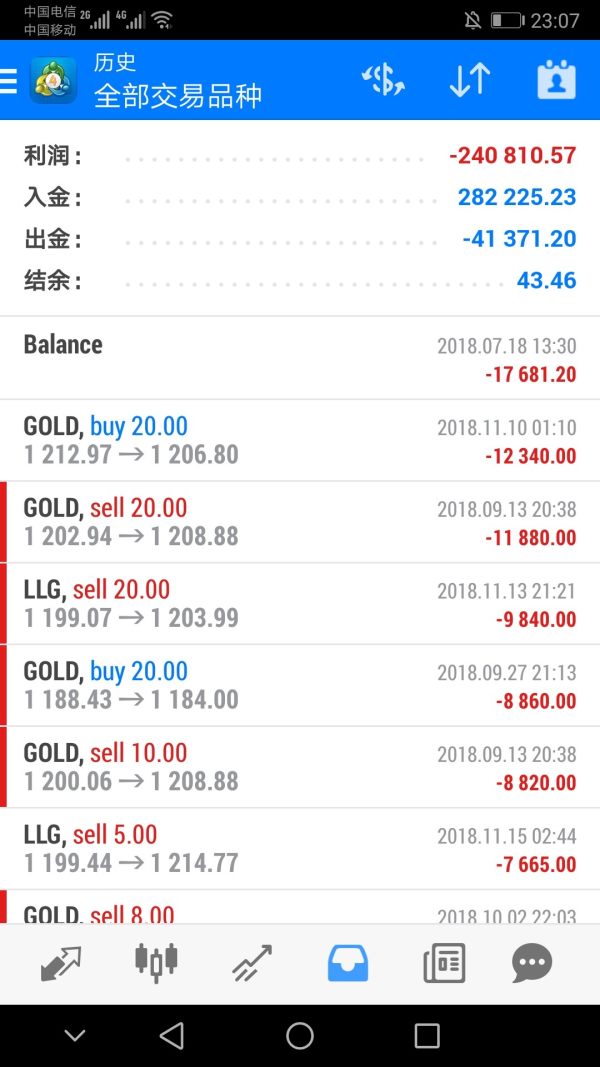Go back with the system back button
The width and height of the screenshot is (600, 1067).
(172, 1036)
